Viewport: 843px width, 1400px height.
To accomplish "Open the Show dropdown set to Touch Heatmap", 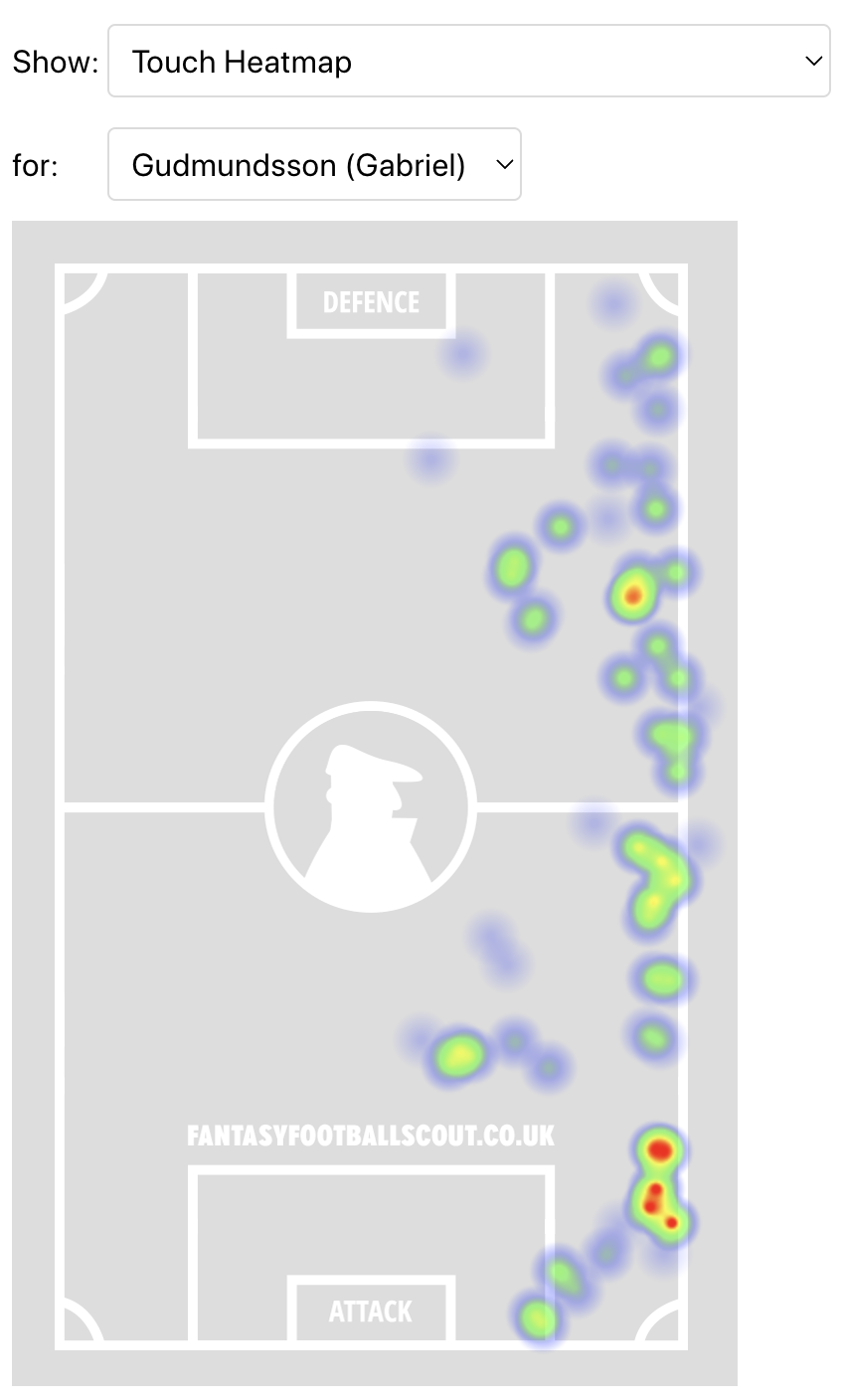I will [x=468, y=62].
